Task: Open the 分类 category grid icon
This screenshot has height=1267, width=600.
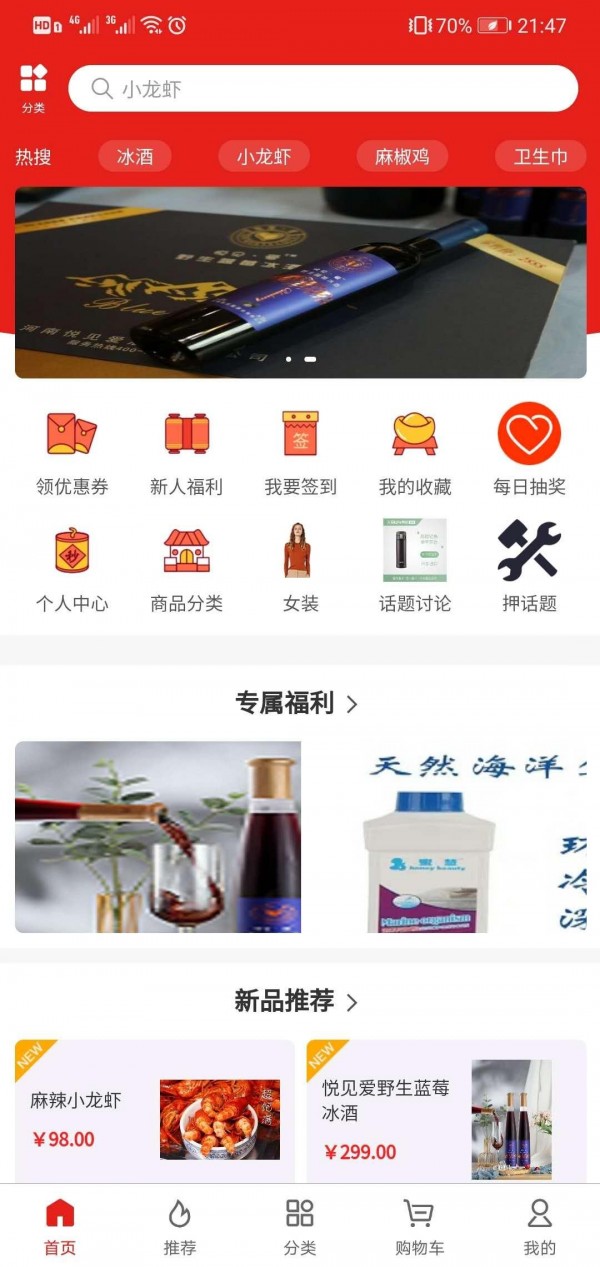Action: pos(33,88)
